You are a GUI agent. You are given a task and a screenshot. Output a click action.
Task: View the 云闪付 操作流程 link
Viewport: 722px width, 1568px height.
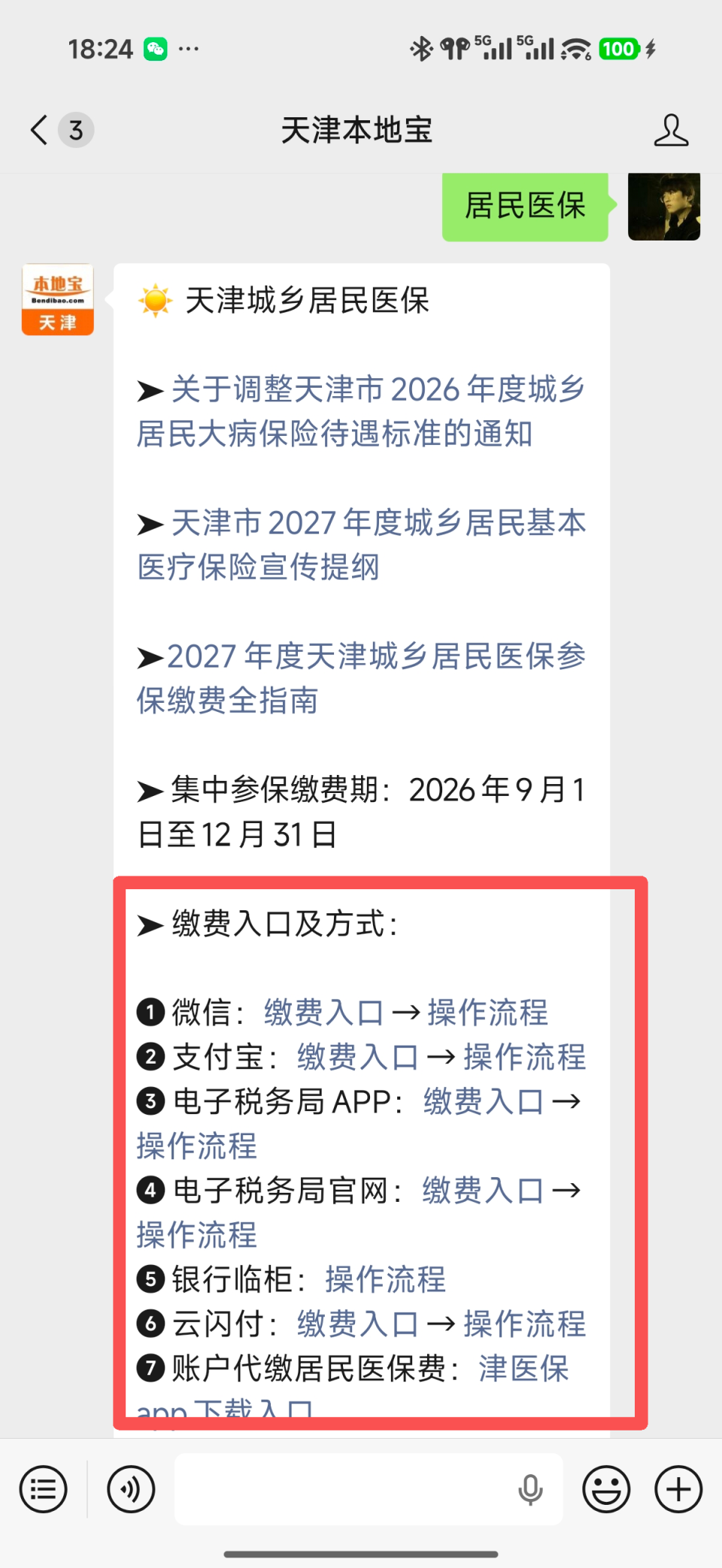525,1323
